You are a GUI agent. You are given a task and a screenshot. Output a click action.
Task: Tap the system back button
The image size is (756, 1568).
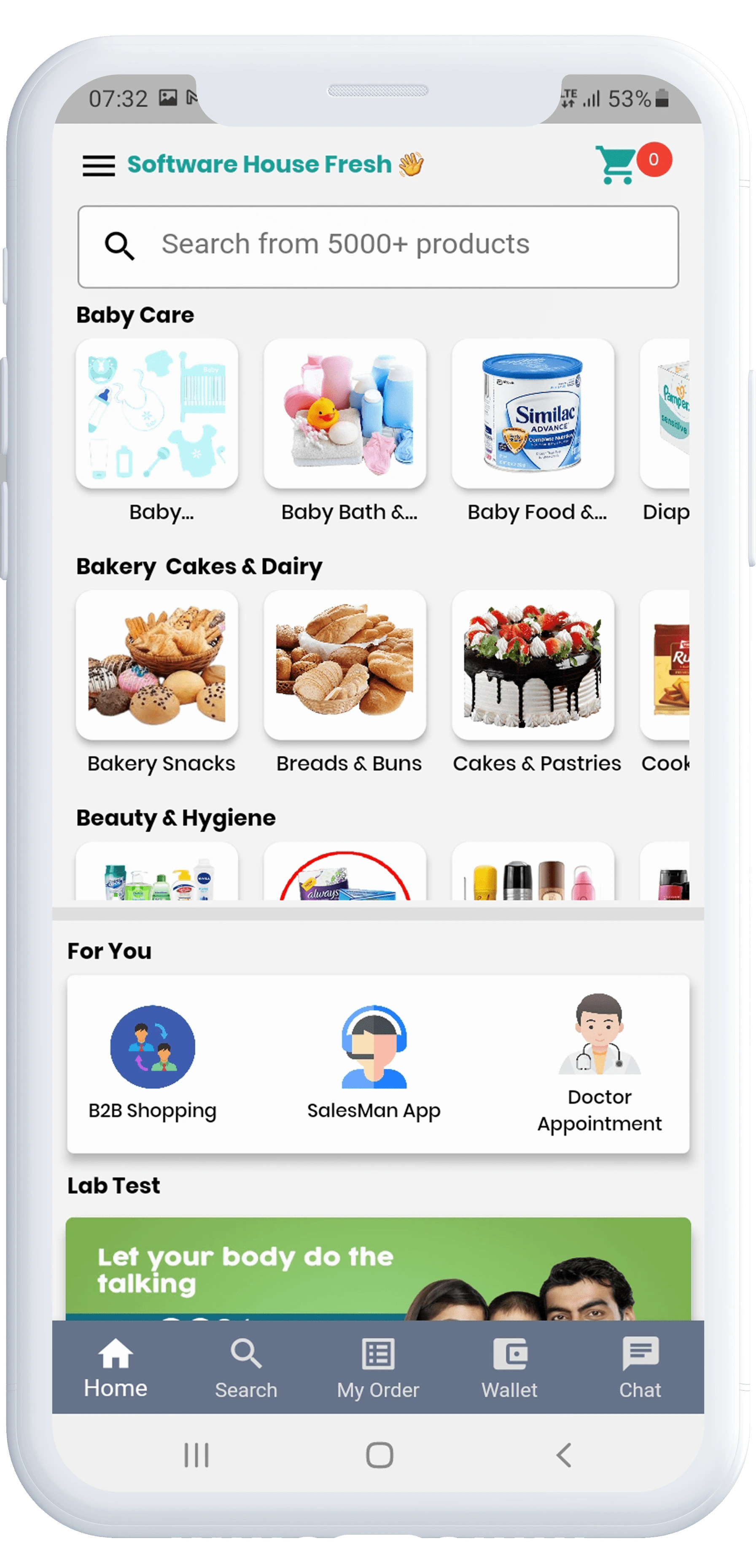pyautogui.click(x=564, y=1455)
